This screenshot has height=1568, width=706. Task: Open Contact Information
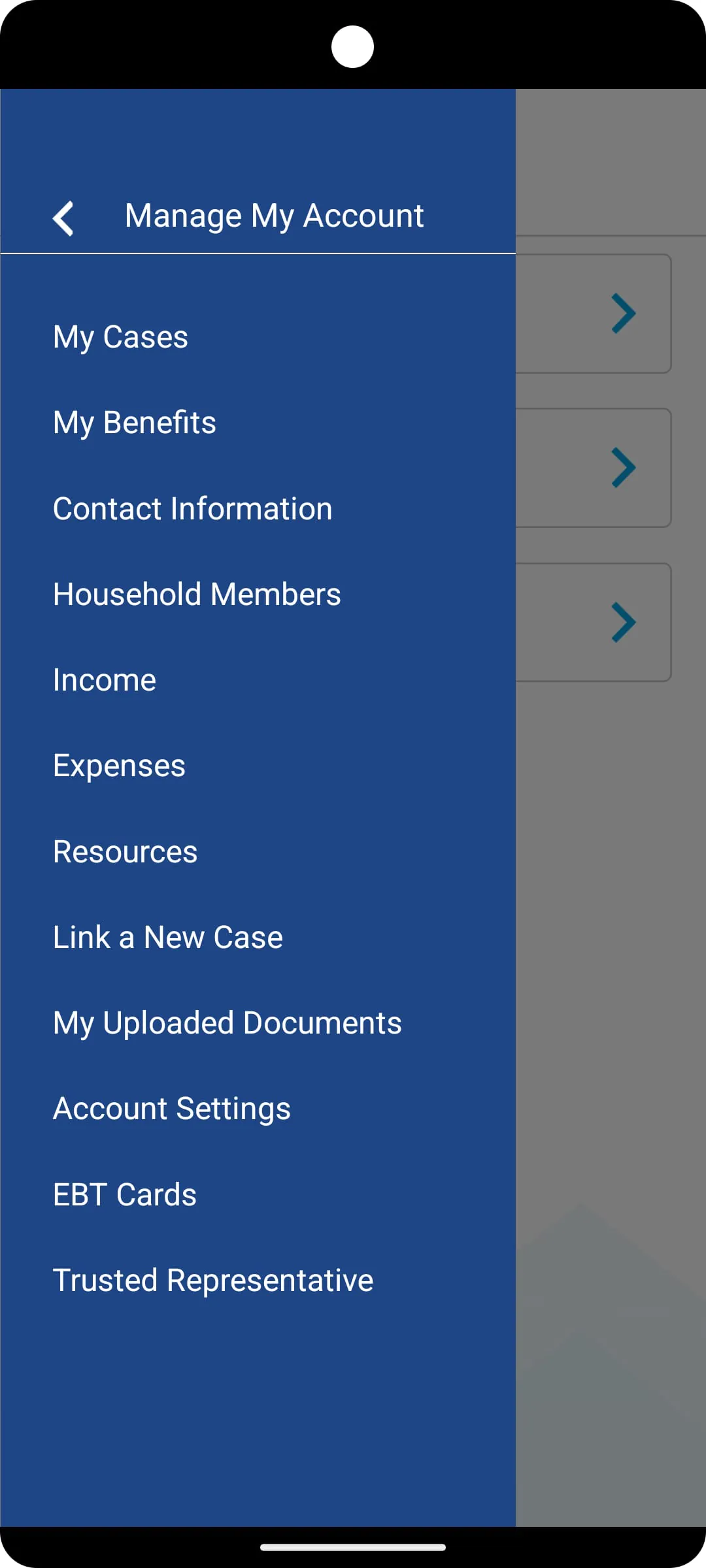pyautogui.click(x=193, y=509)
